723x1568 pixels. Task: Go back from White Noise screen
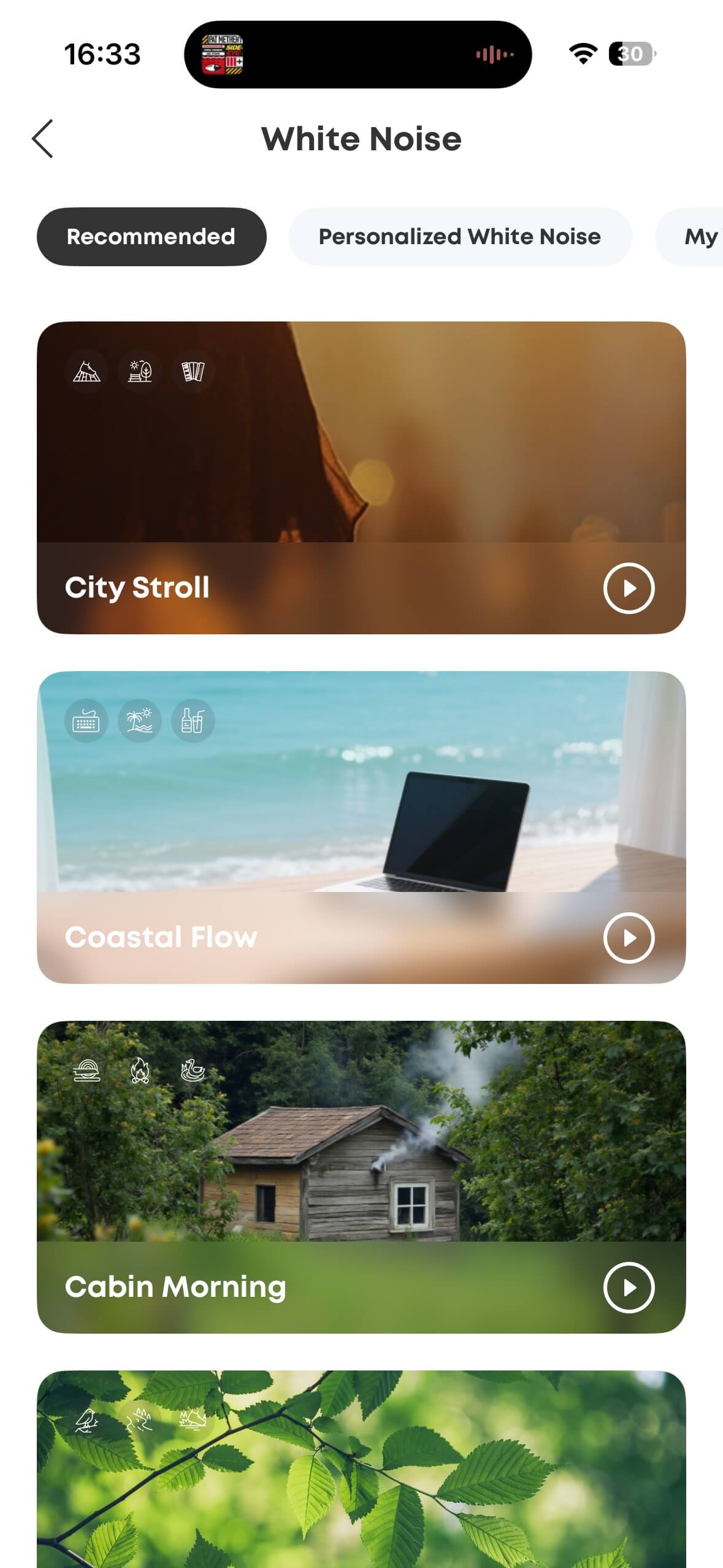43,139
